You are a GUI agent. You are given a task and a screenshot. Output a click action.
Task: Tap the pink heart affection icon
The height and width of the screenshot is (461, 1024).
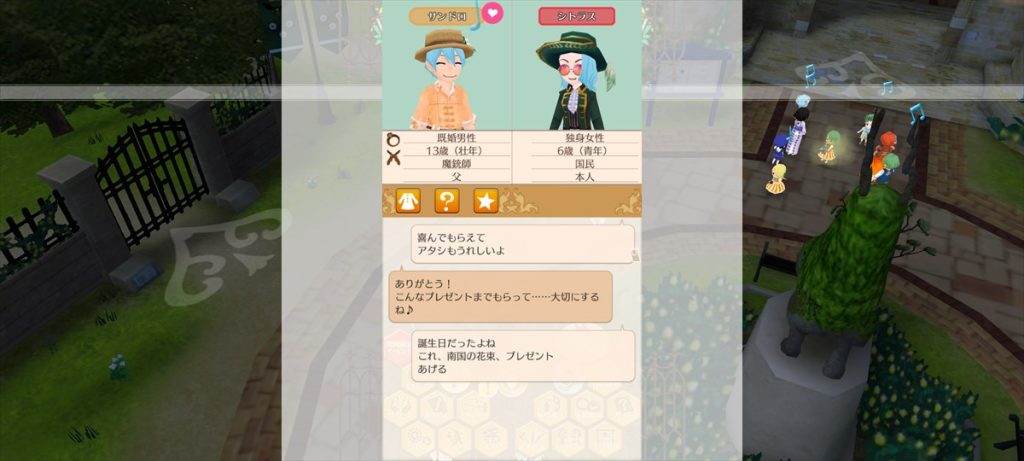point(493,14)
